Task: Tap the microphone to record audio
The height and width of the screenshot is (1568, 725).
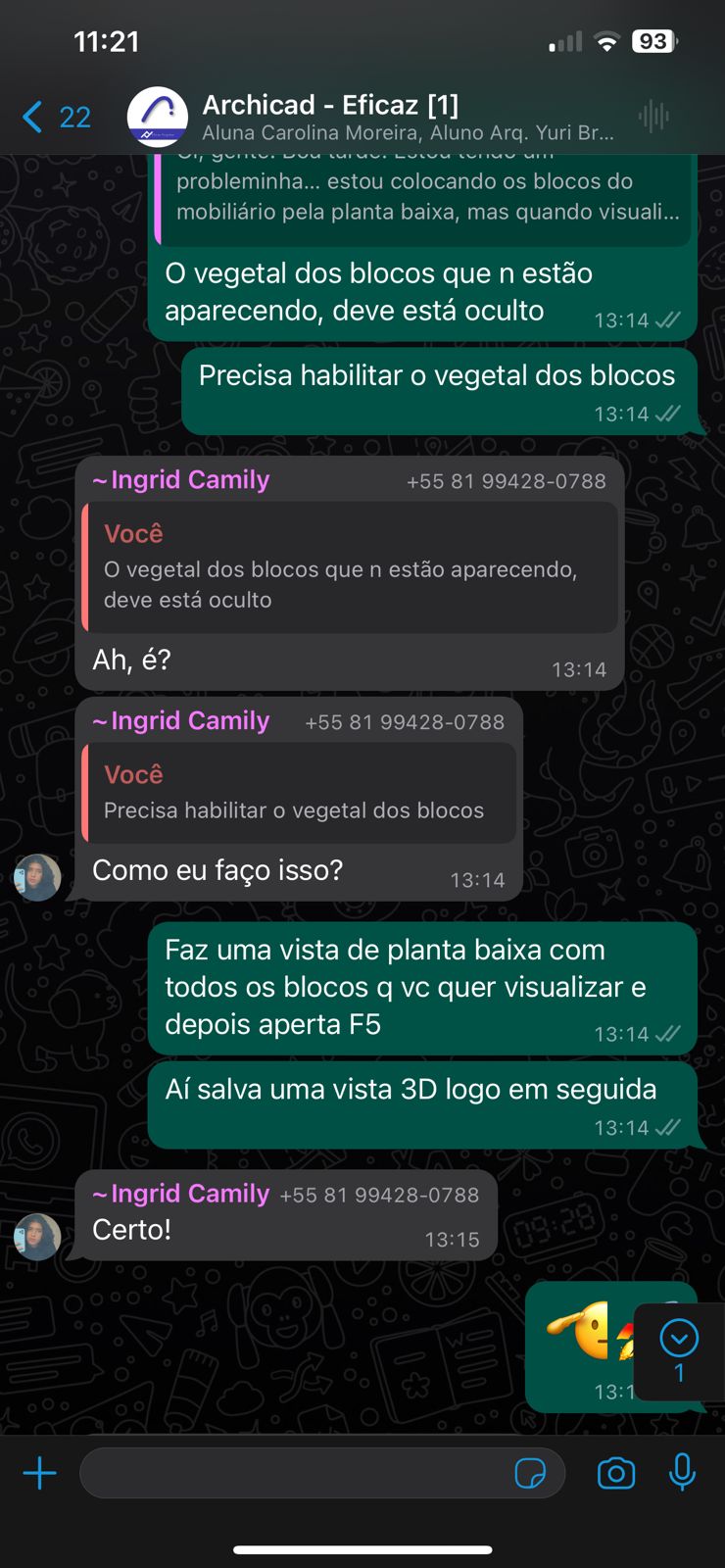Action: click(683, 1472)
